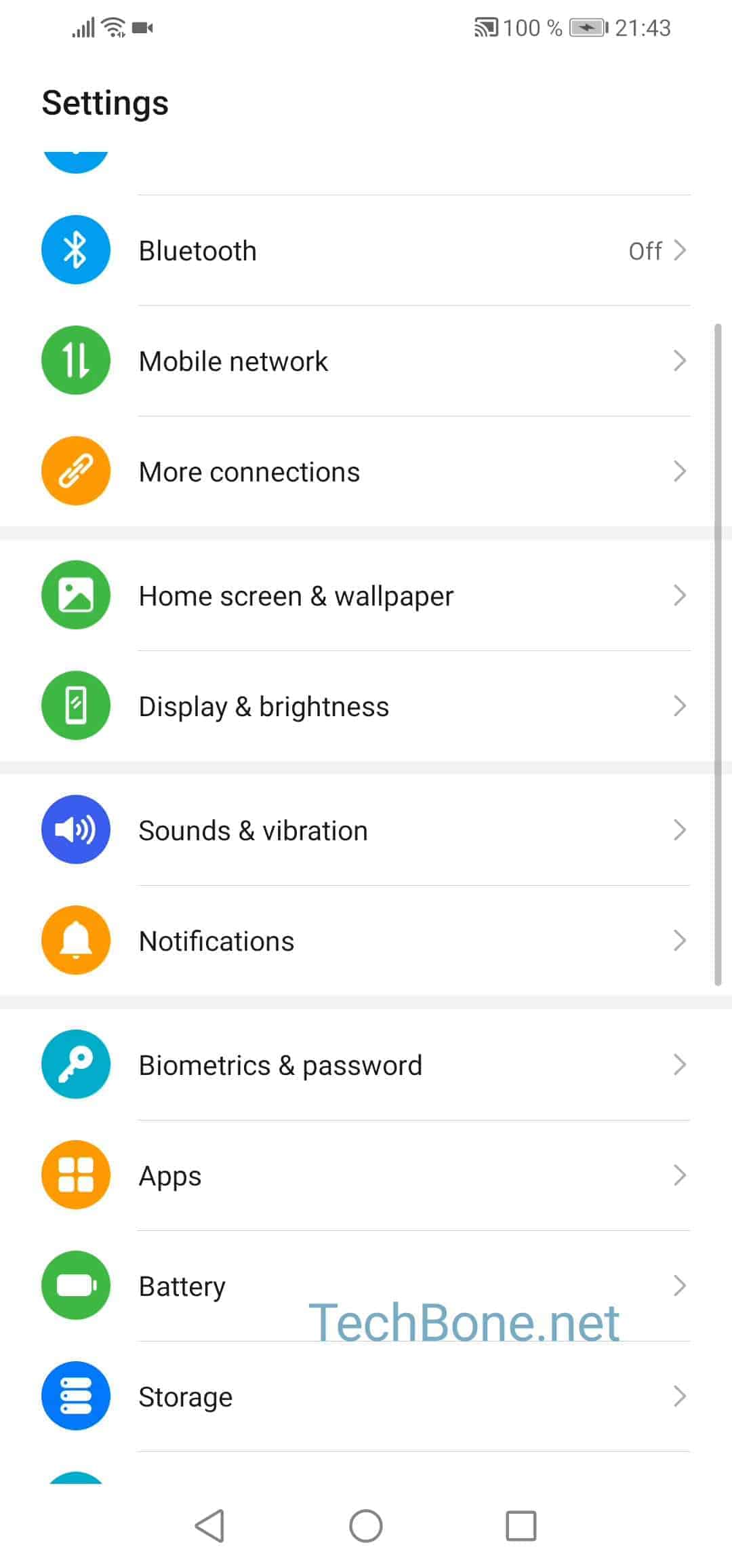Open Mobile network via its green icon
This screenshot has height=1568, width=732.
(75, 361)
